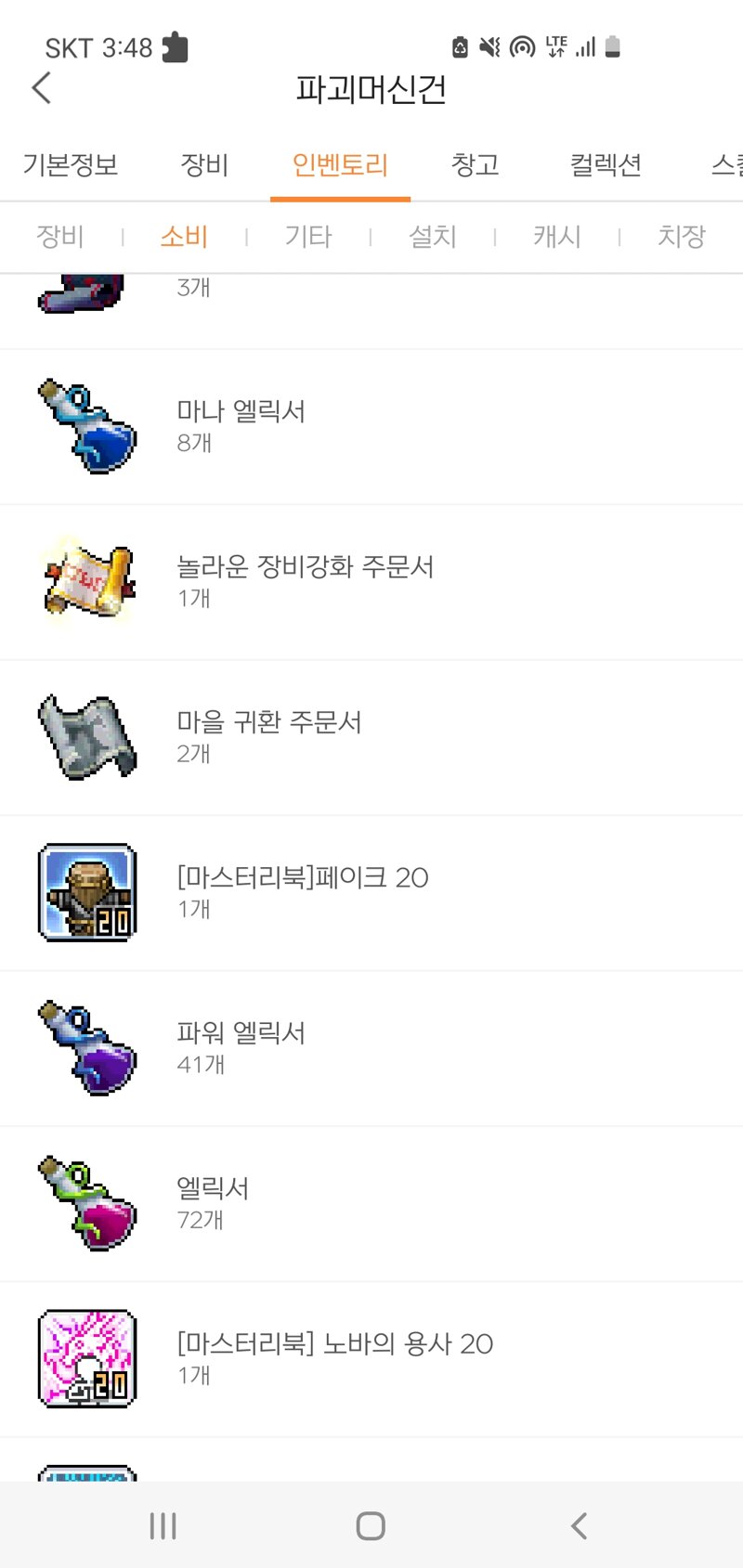Screen dimensions: 743x1568
Task: Show the 장비 inventory sub-category
Action: click(60, 237)
